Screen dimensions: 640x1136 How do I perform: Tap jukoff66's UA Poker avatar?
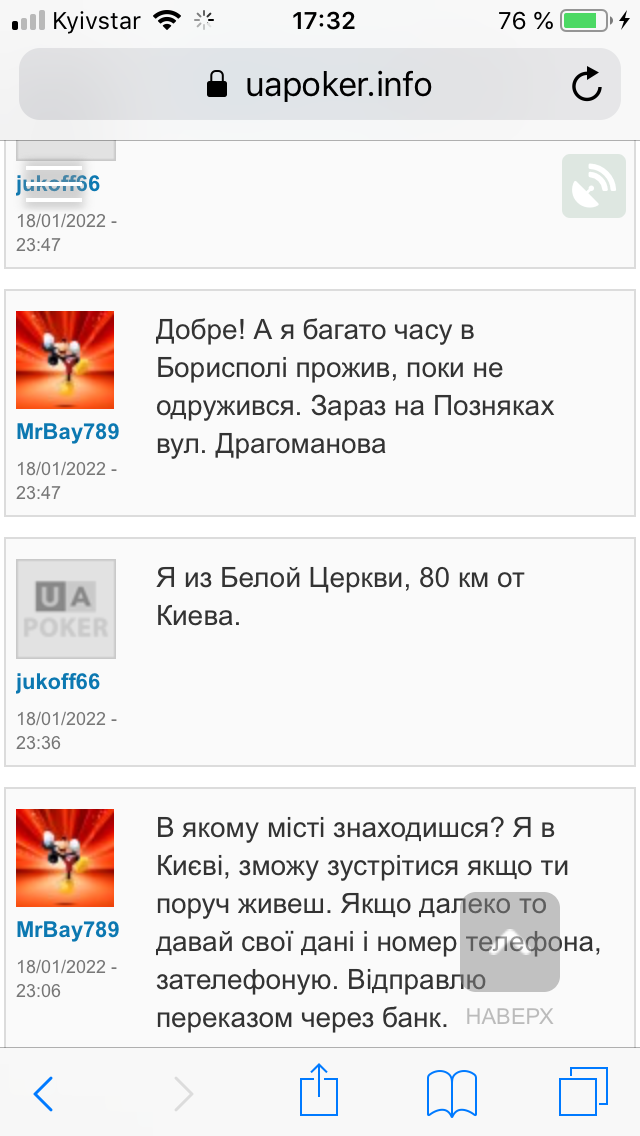66,609
